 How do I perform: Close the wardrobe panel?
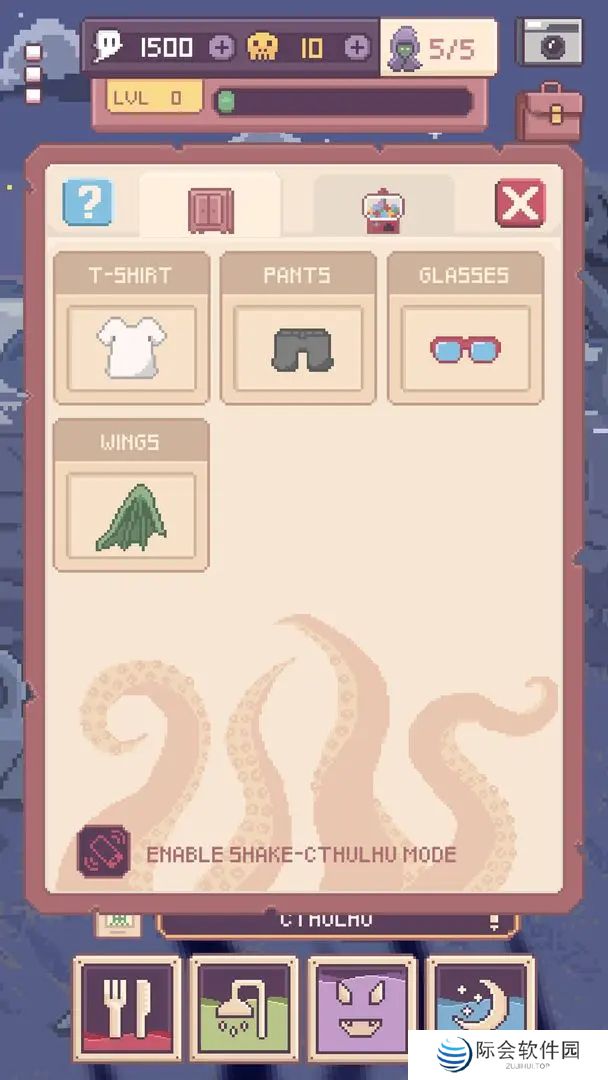[x=520, y=204]
